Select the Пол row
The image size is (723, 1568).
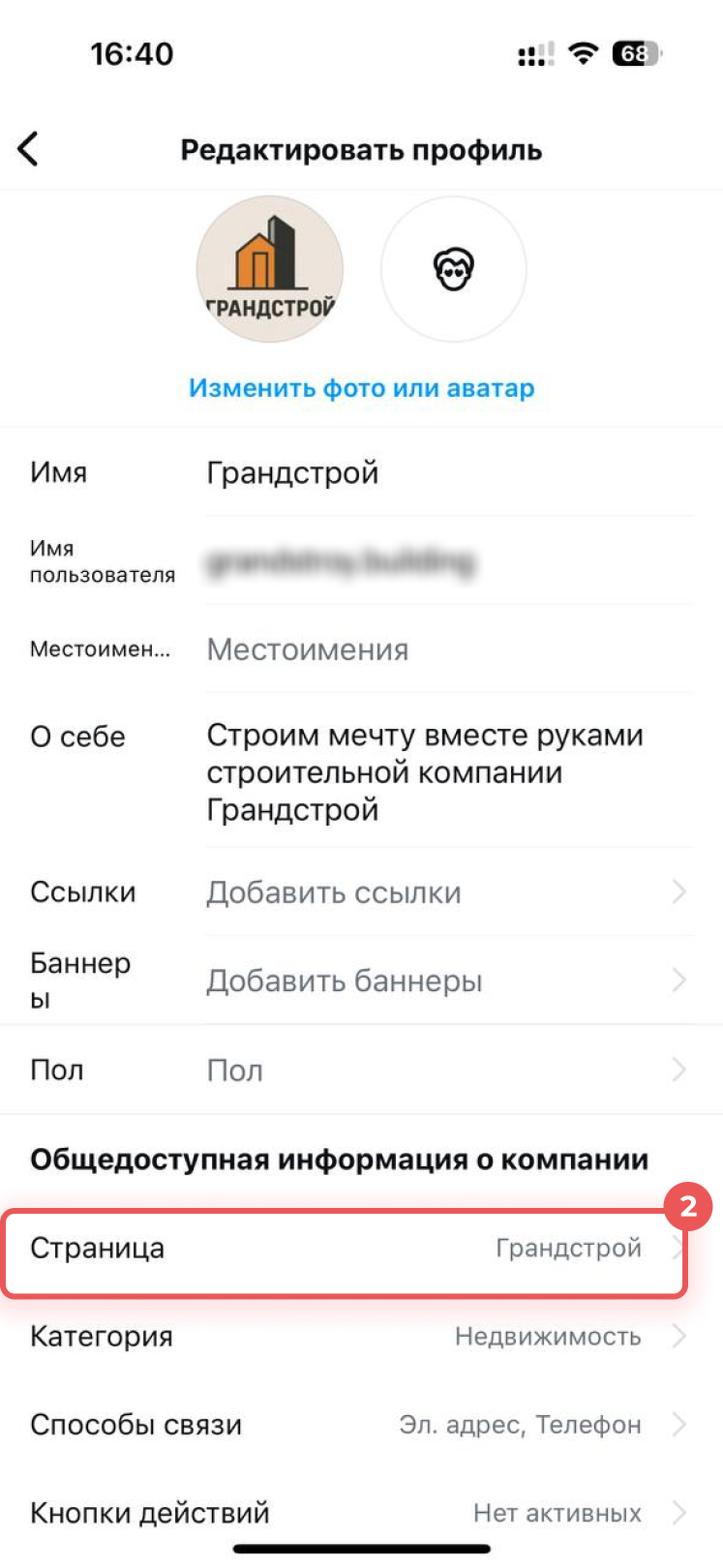pos(361,1070)
